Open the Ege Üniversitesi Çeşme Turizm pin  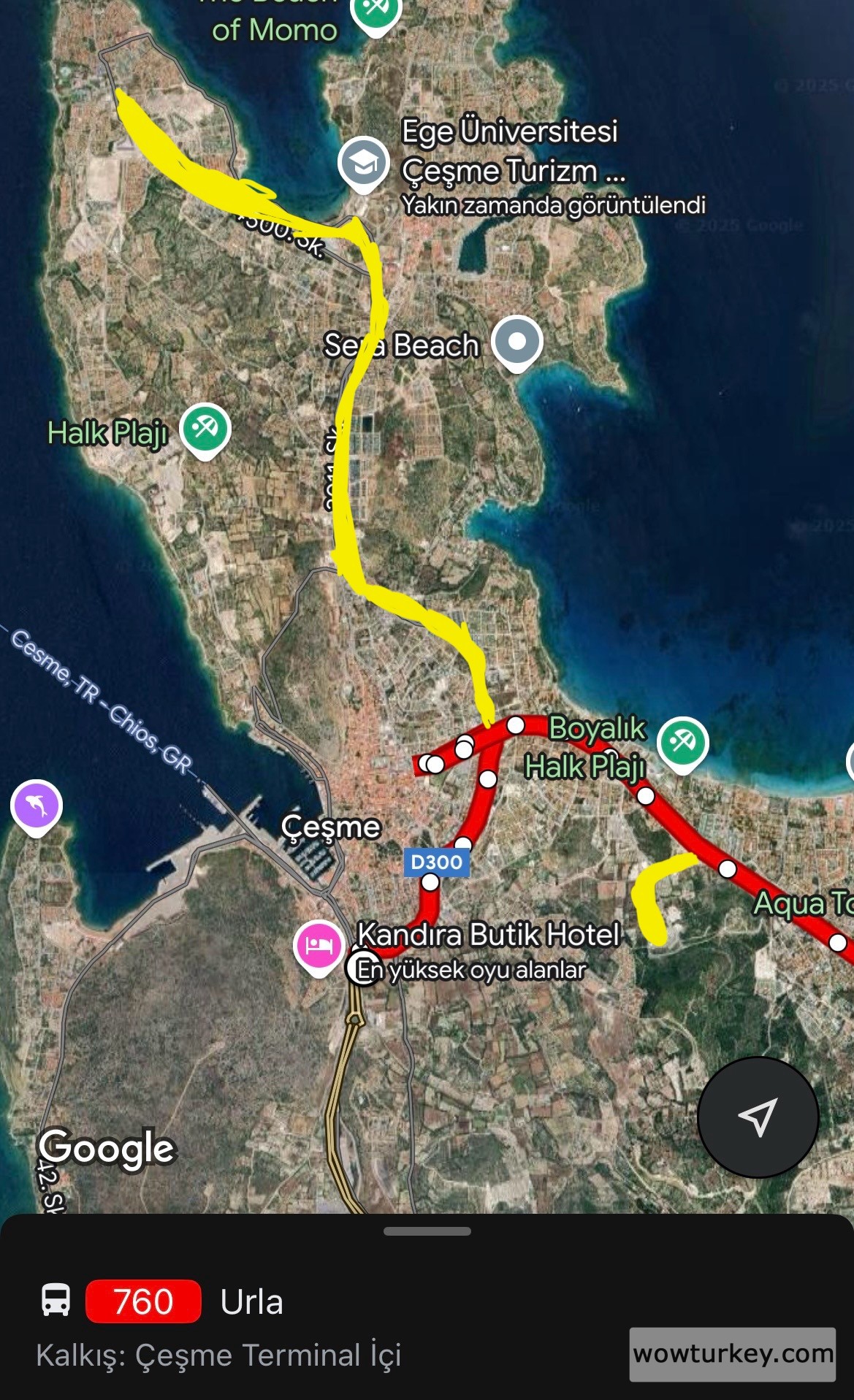tap(363, 164)
